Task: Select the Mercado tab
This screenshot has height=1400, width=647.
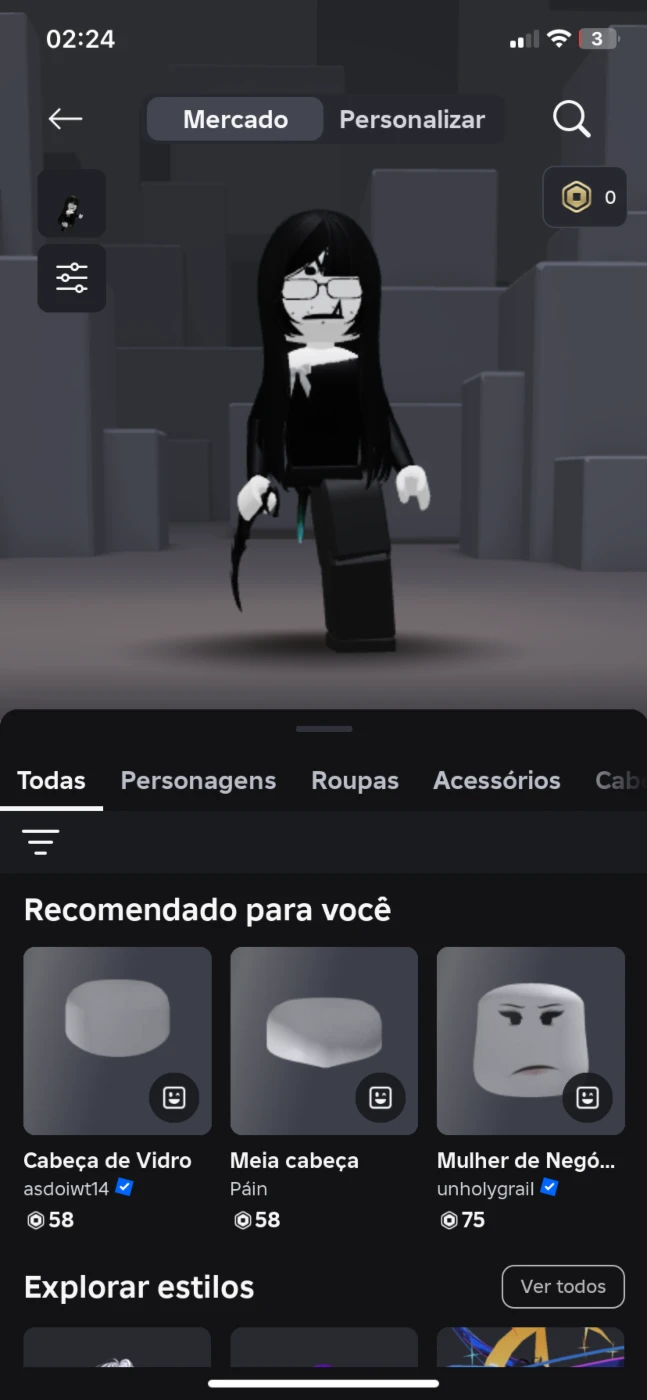Action: [235, 119]
